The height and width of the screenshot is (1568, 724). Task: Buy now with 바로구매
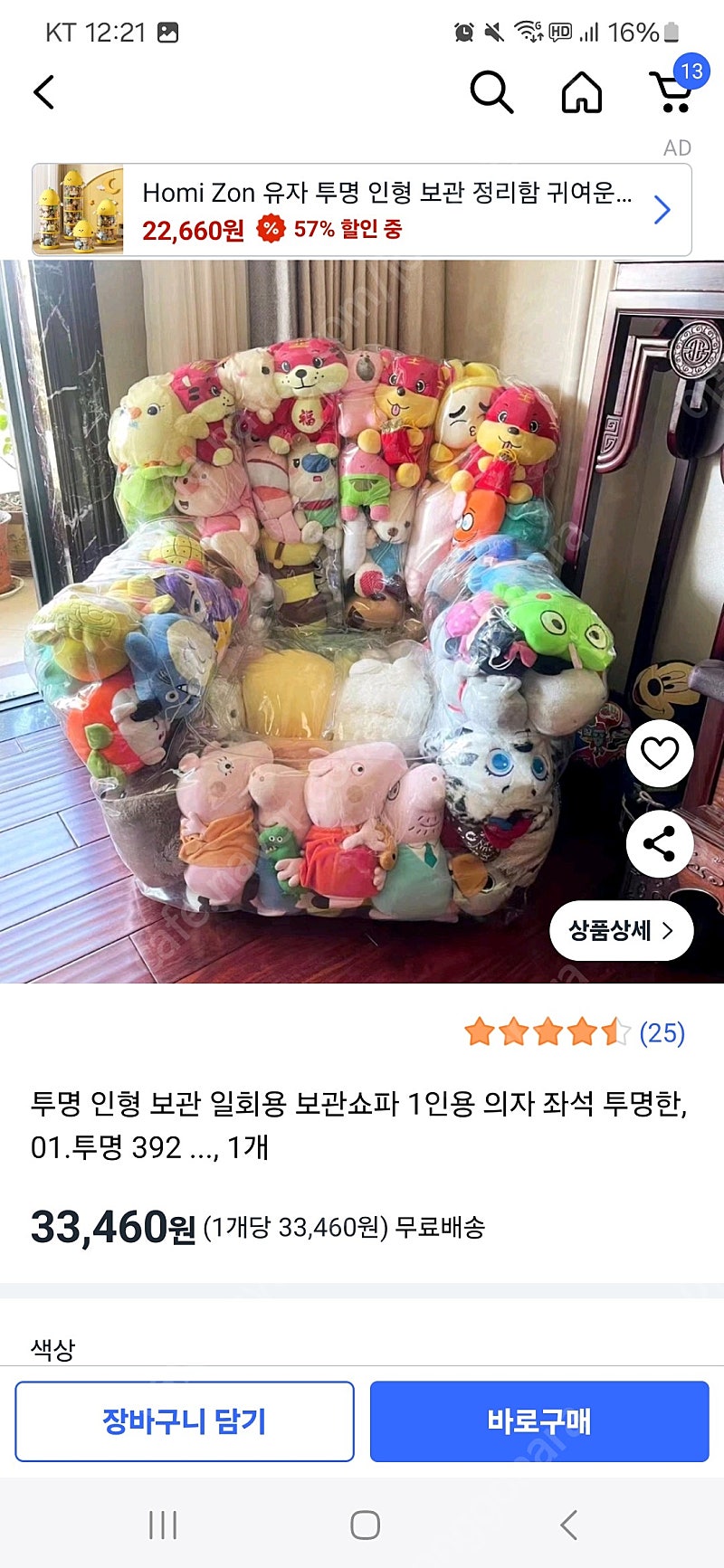tap(539, 1421)
